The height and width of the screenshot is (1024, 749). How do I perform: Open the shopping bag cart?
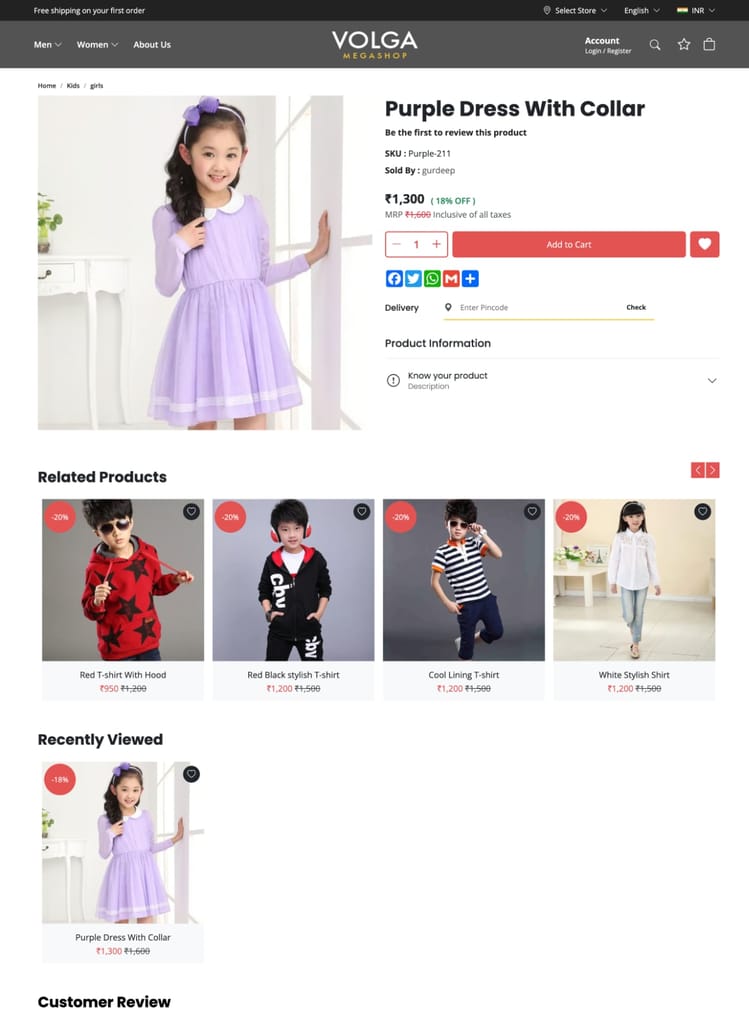(709, 44)
